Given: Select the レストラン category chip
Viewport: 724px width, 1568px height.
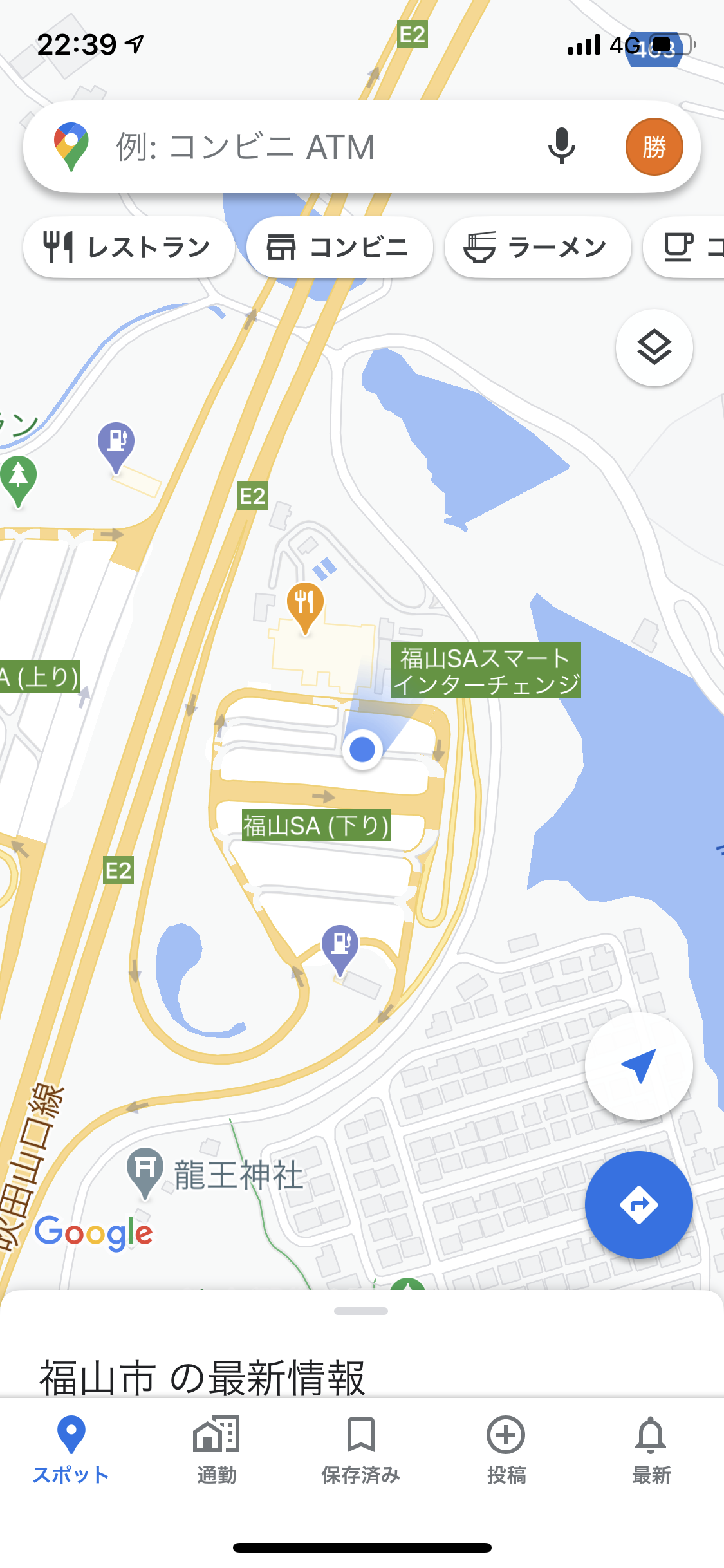Looking at the screenshot, I should coord(129,247).
